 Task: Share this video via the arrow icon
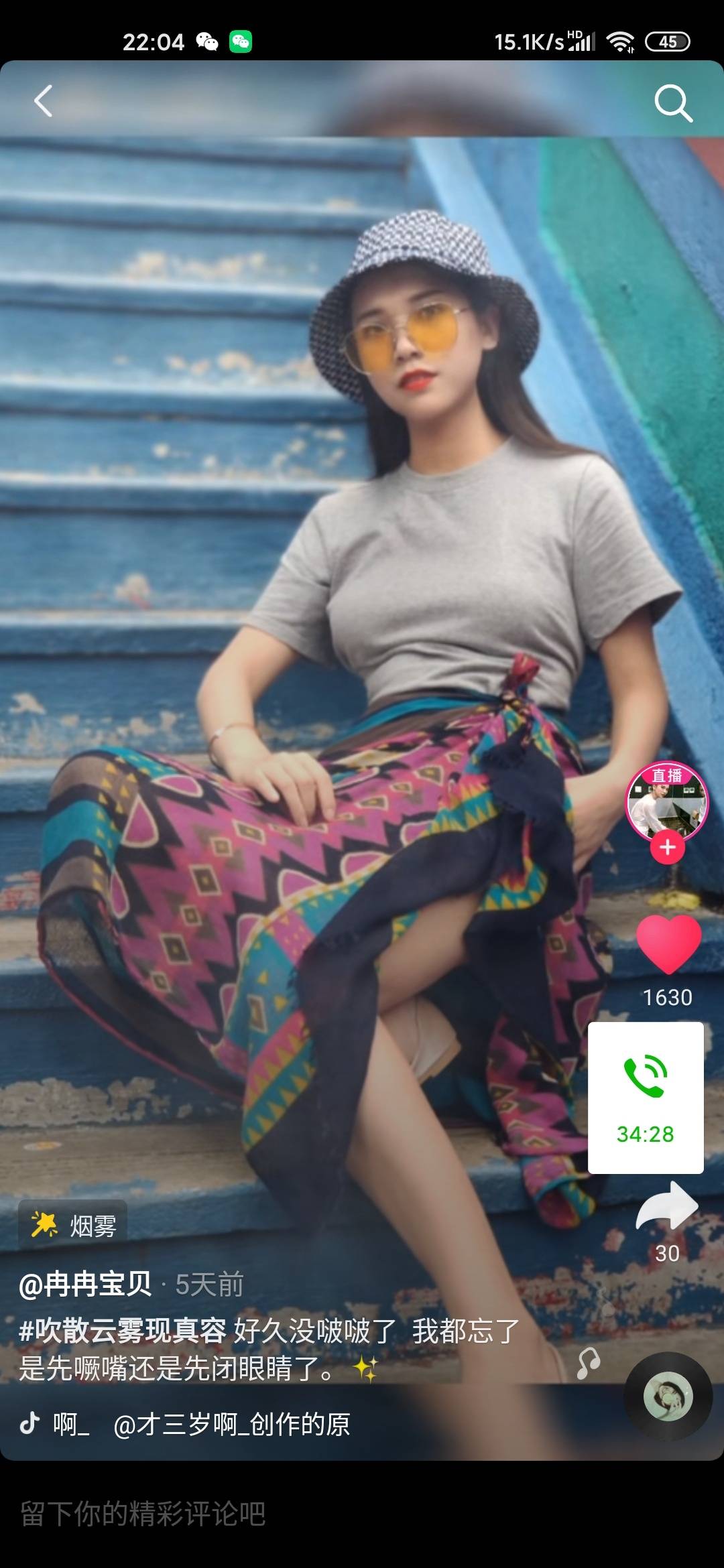[x=667, y=1207]
